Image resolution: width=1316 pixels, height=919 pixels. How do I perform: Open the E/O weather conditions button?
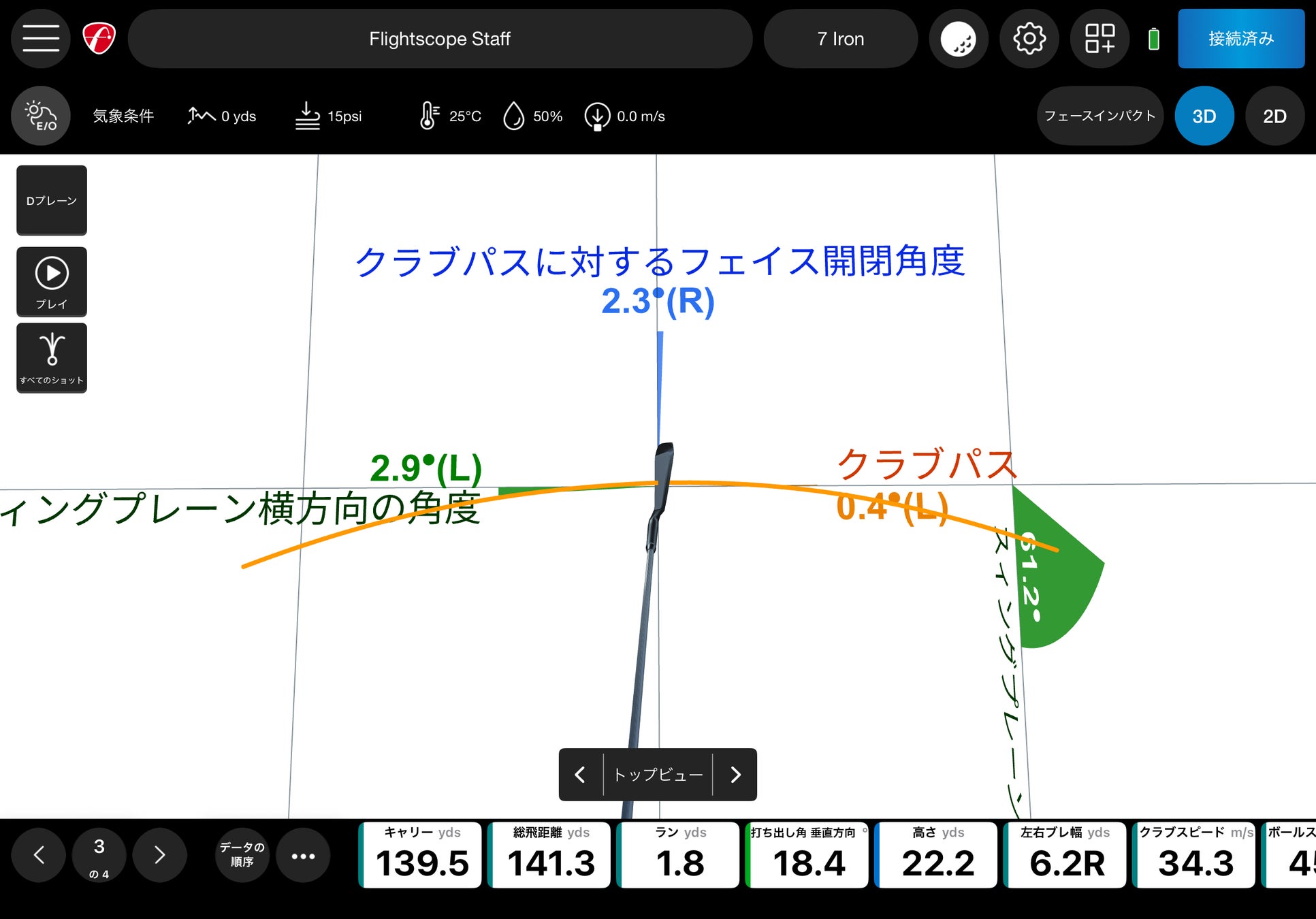[x=41, y=116]
